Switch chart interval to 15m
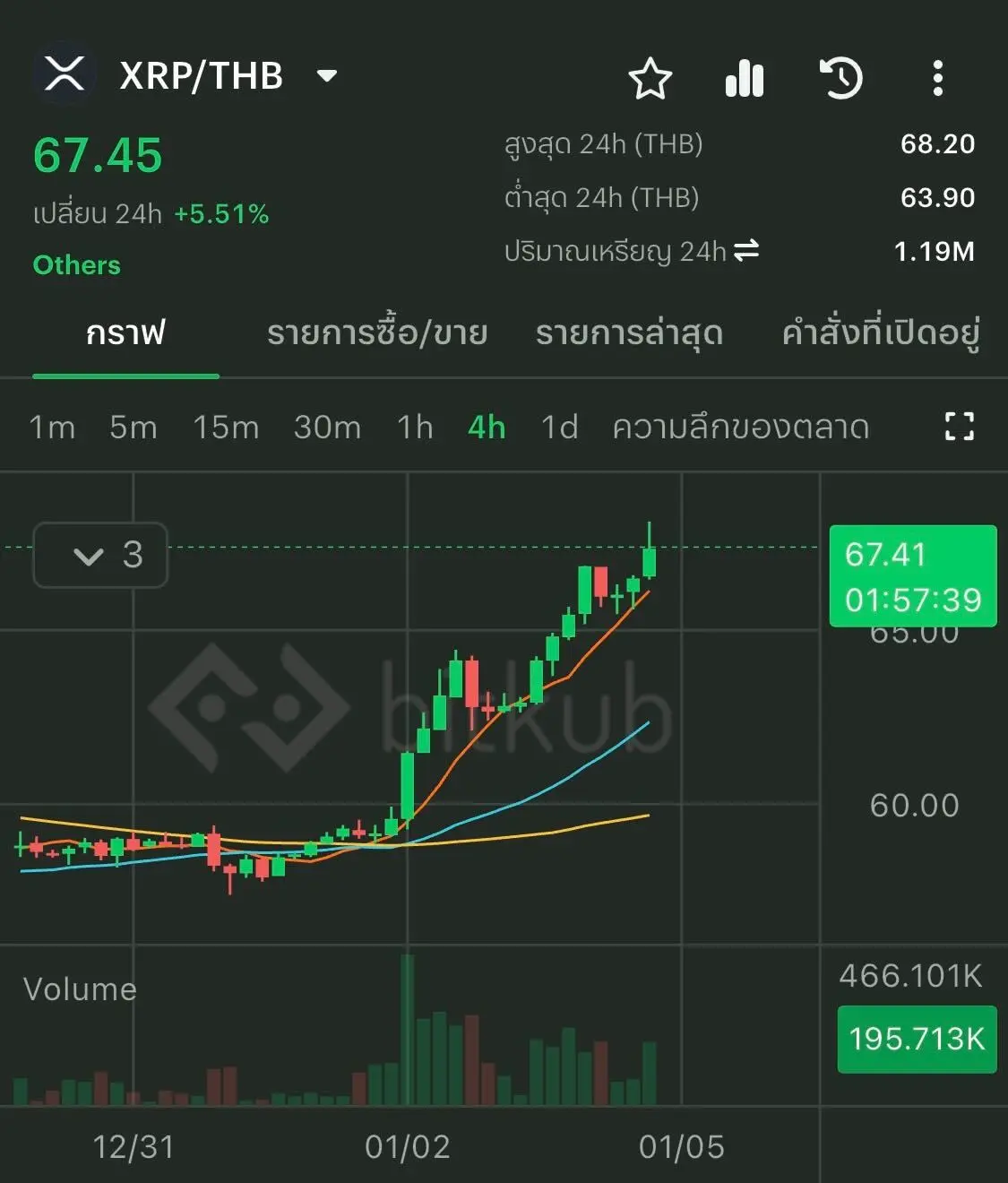Image resolution: width=1008 pixels, height=1183 pixels. pos(228,427)
